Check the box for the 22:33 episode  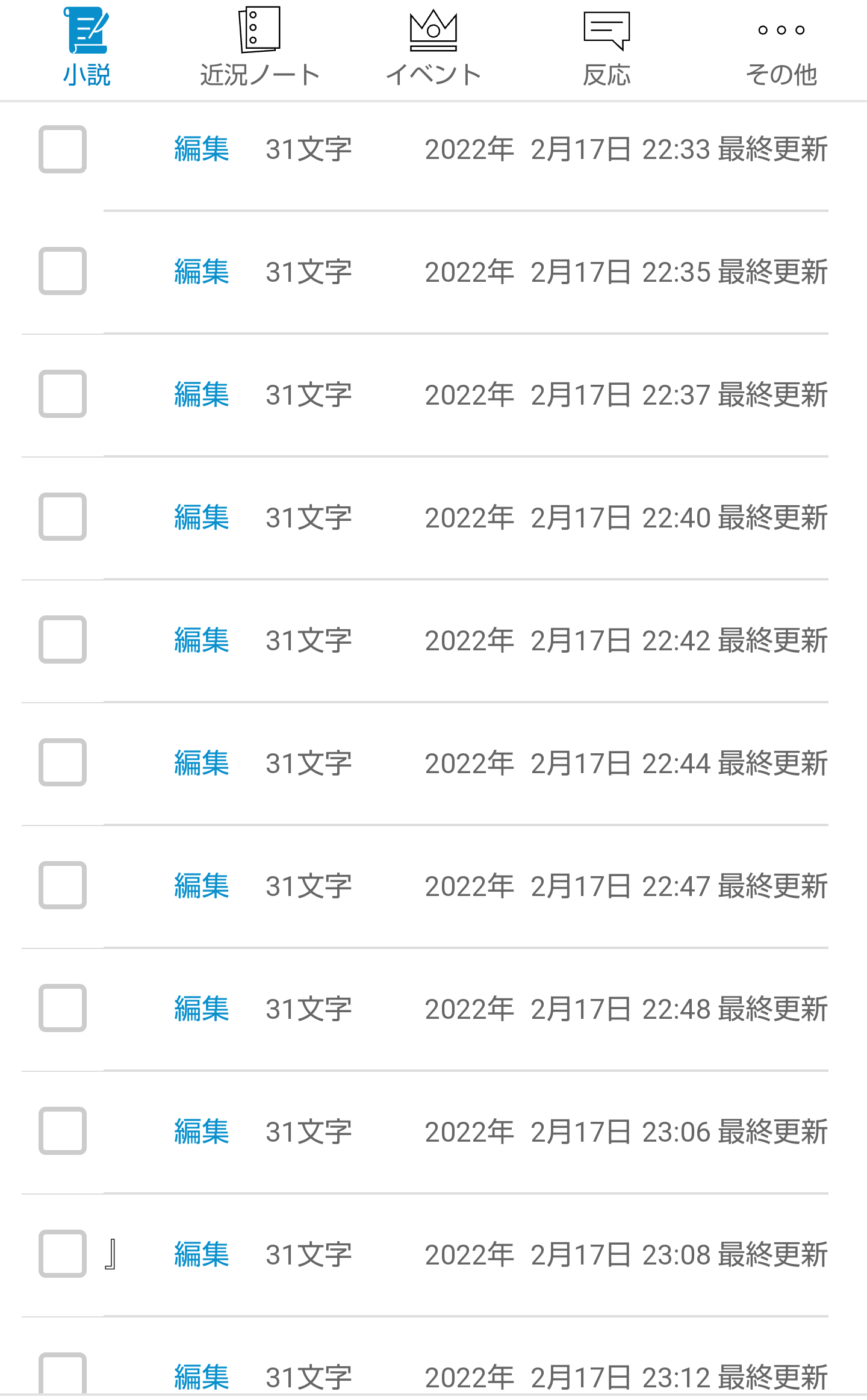click(x=63, y=149)
